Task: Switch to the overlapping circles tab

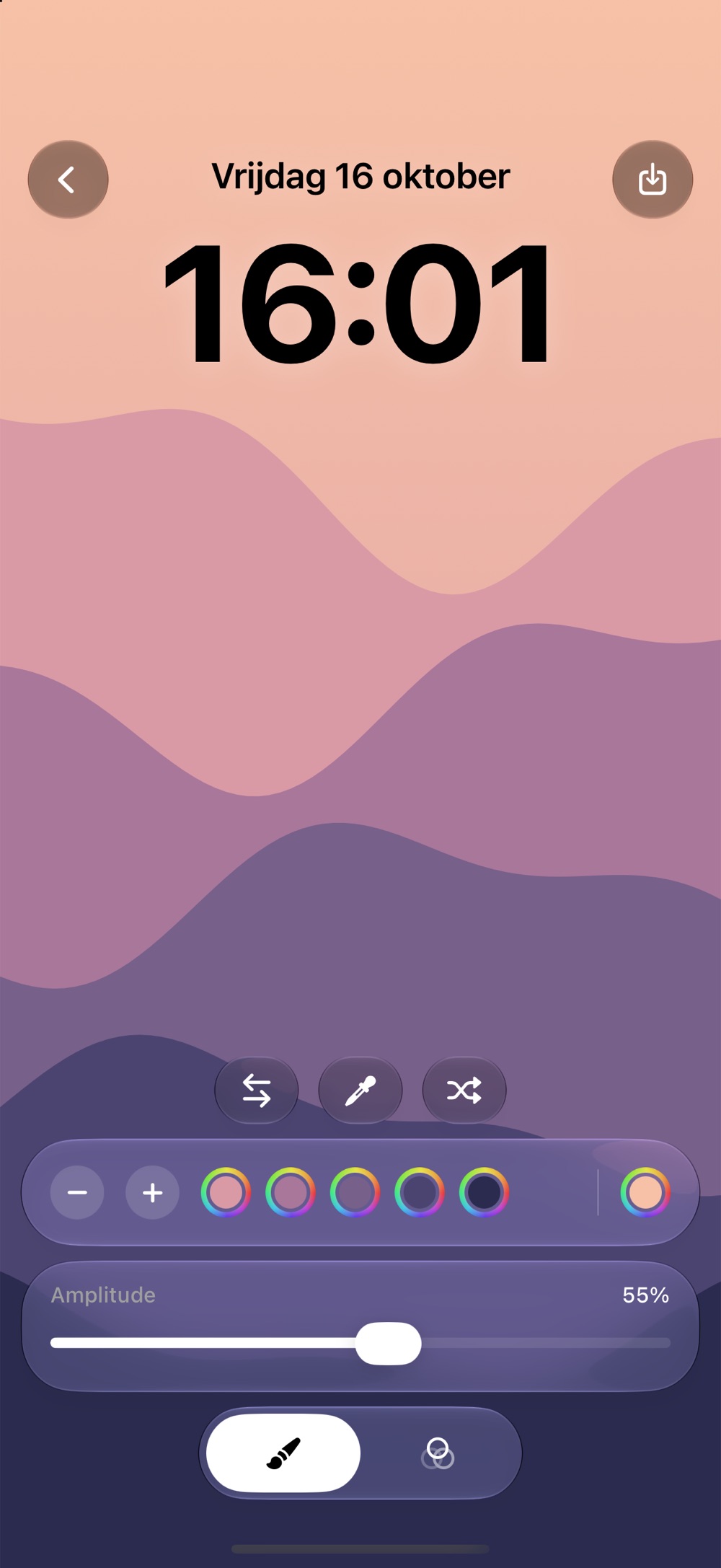Action: pos(438,1453)
